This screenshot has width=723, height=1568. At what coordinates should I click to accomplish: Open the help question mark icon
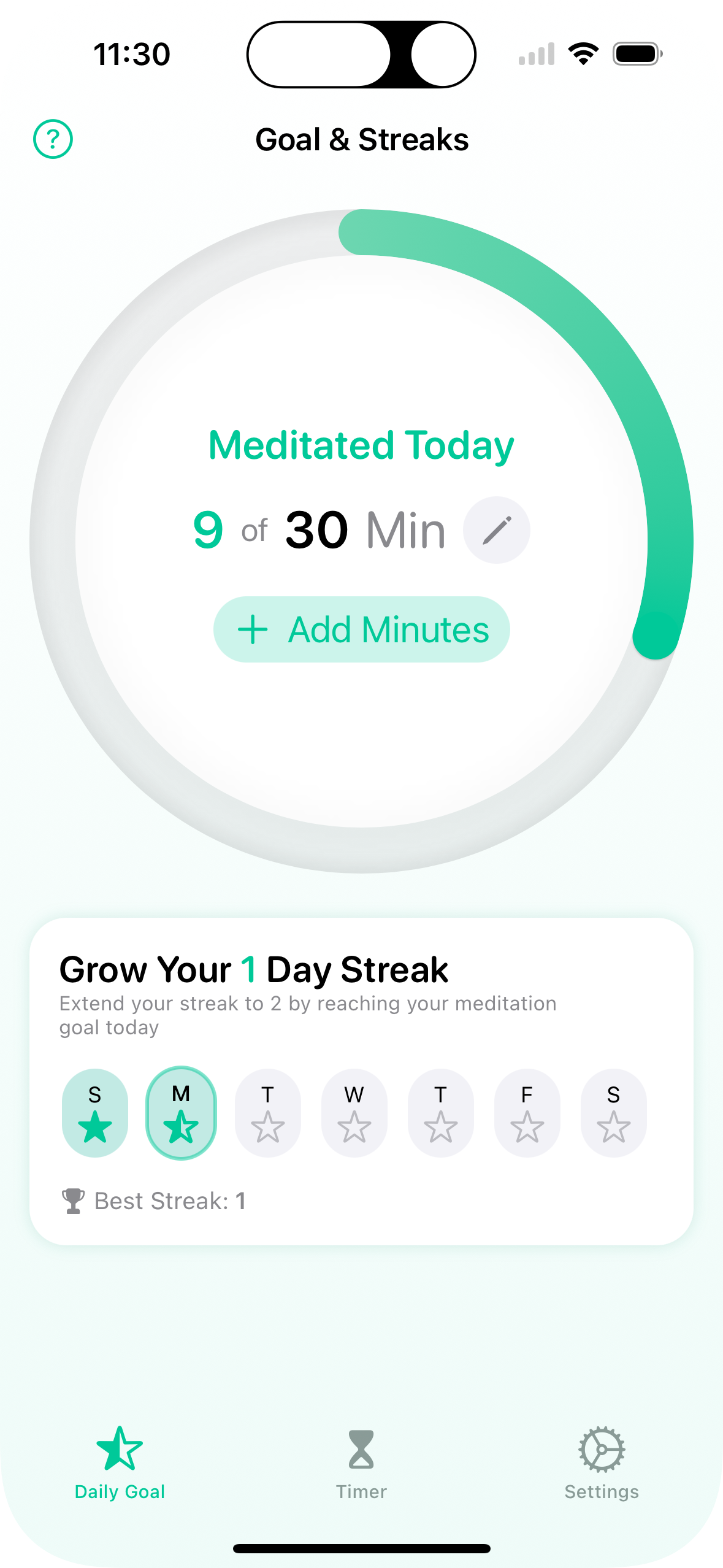click(x=53, y=139)
